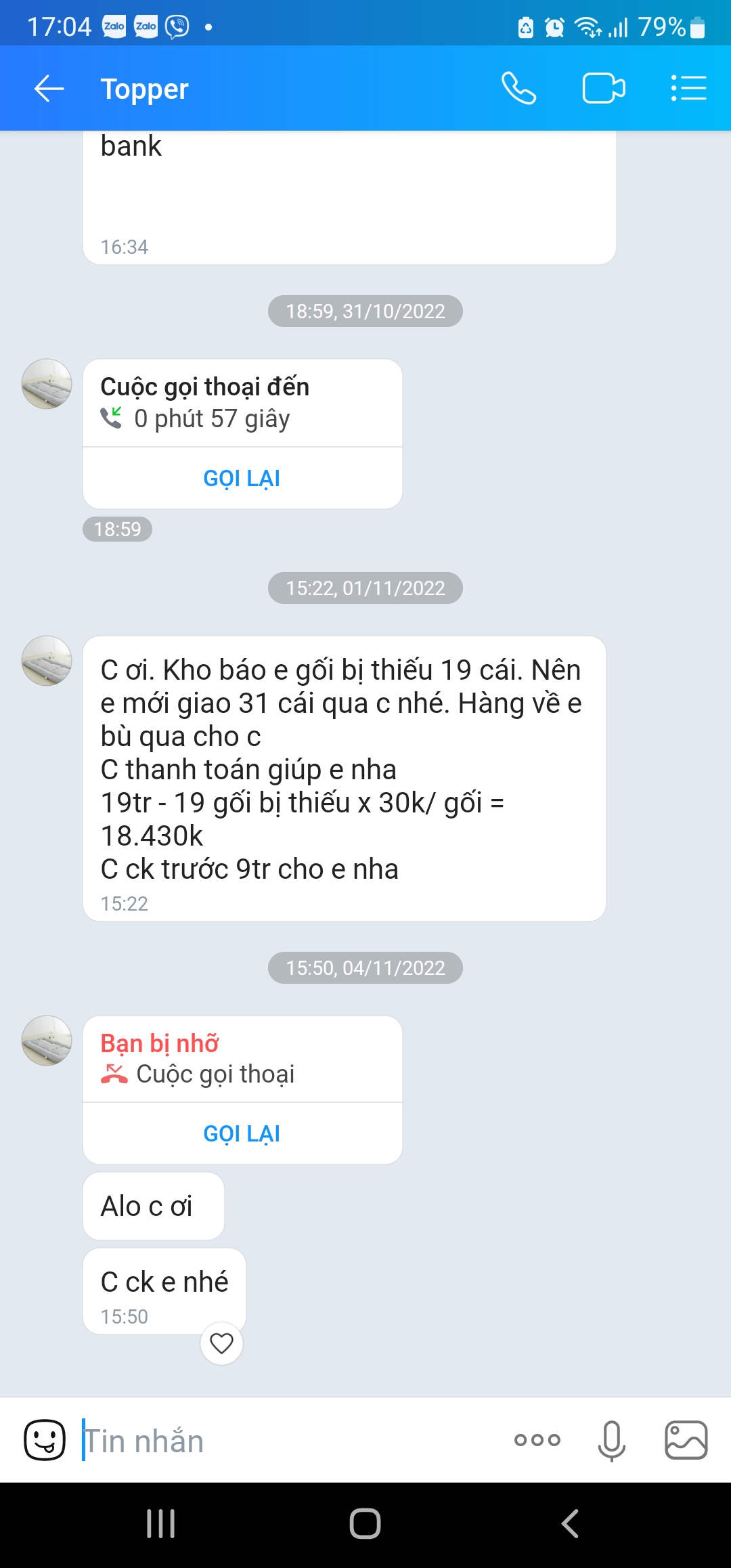Open more attachment options (three dots)

[x=537, y=1440]
